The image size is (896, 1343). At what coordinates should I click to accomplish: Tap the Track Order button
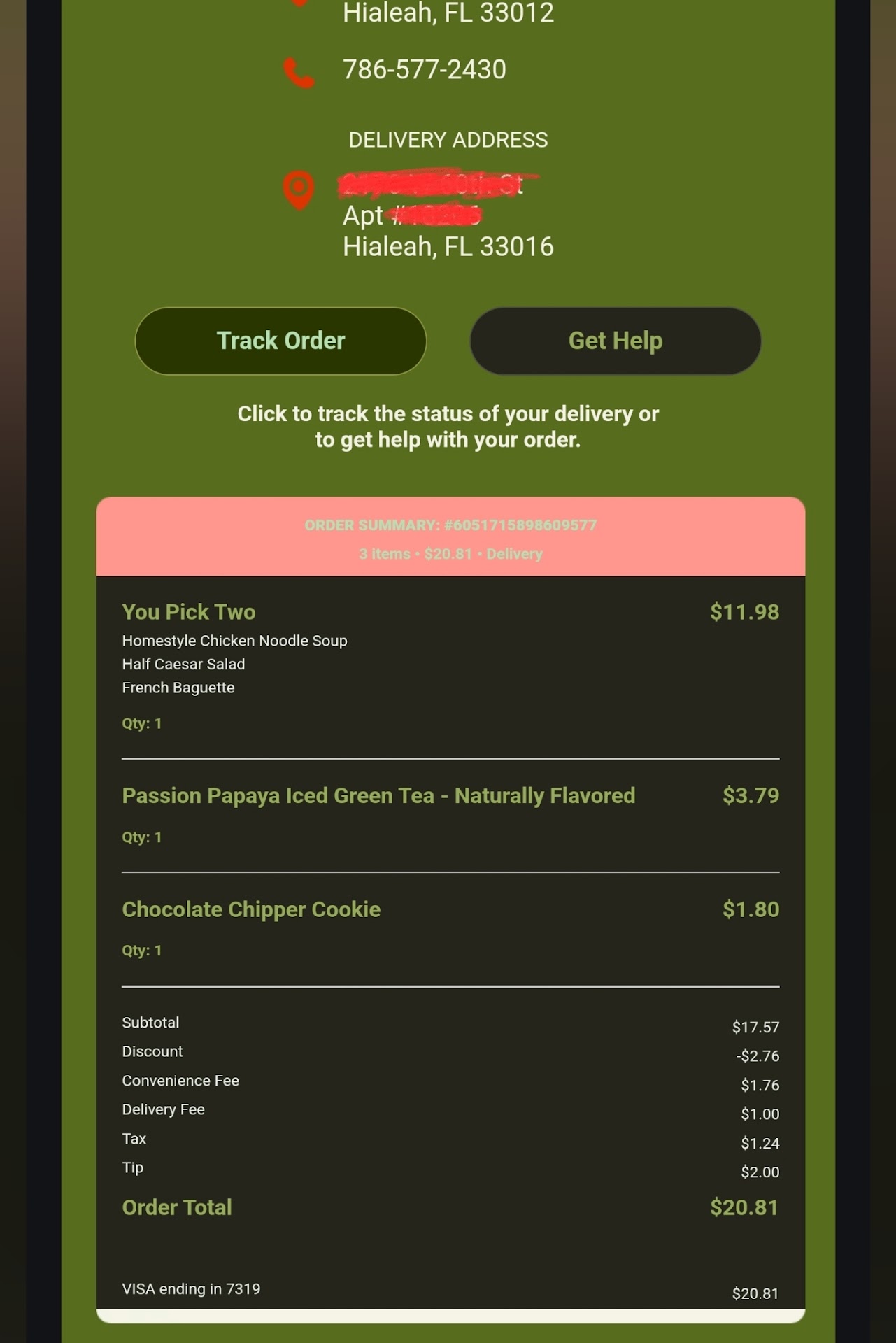tap(280, 341)
